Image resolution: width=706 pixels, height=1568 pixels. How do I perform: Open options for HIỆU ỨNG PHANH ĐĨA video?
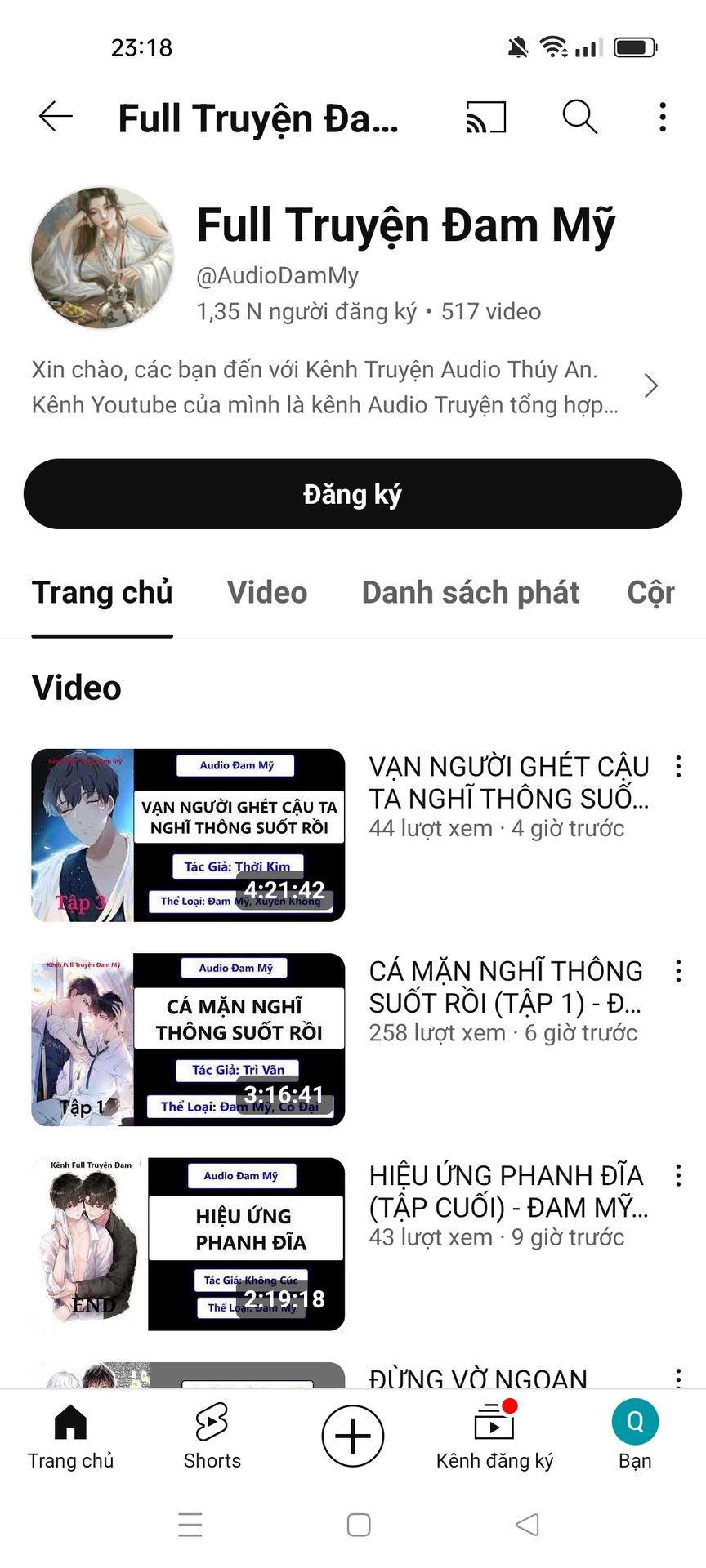[678, 1175]
